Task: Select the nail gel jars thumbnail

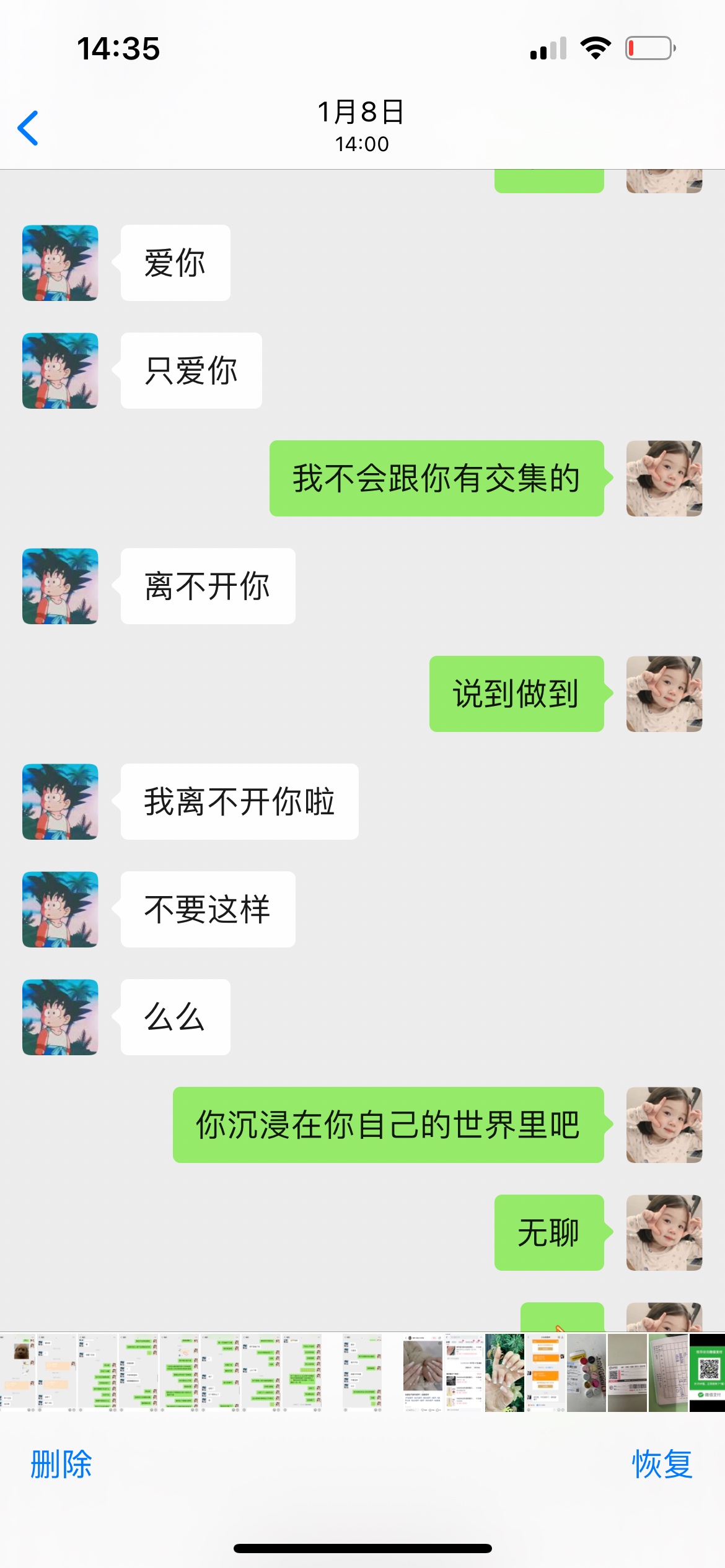Action: 586,1372
